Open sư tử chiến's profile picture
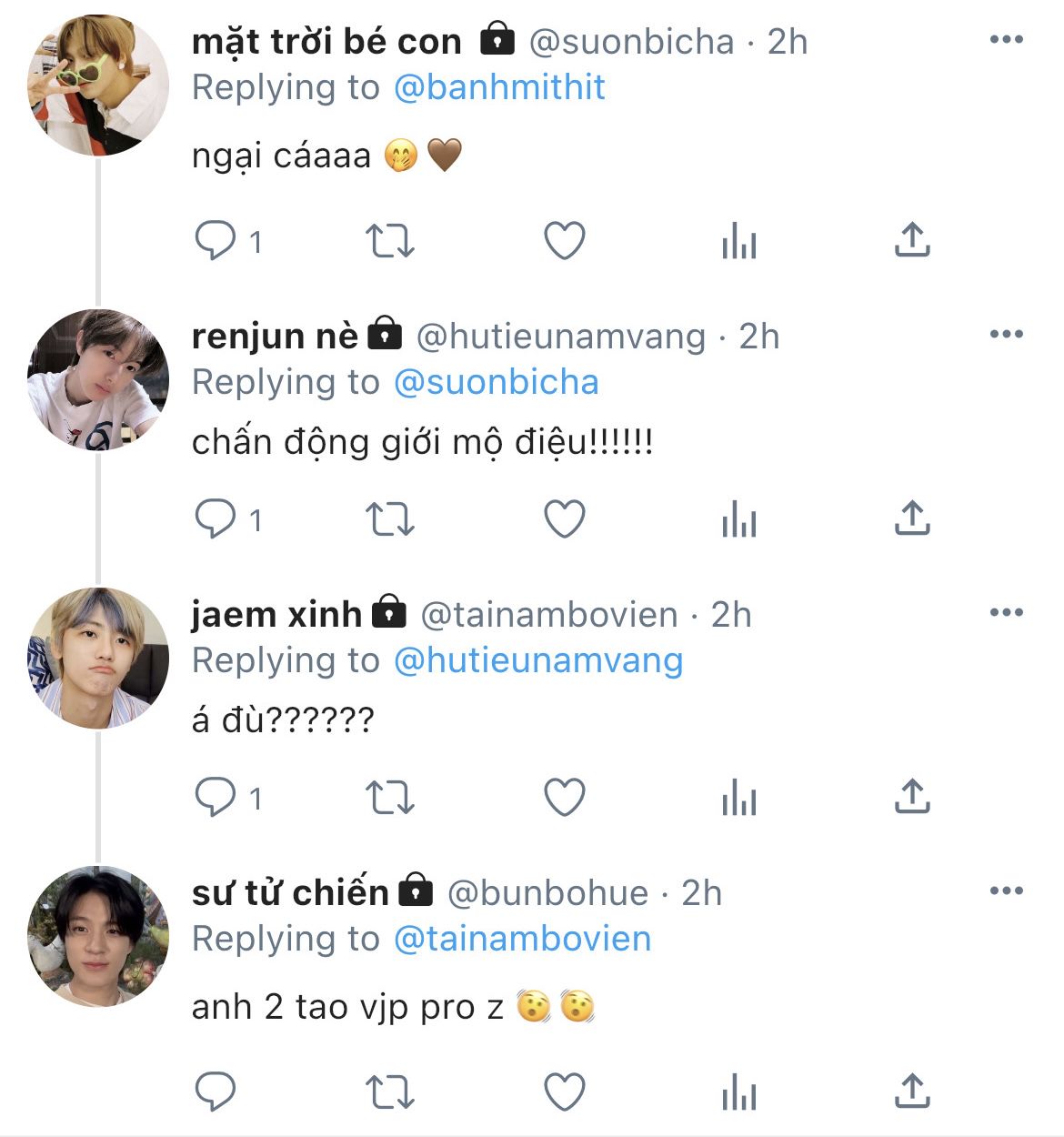 coord(98,937)
